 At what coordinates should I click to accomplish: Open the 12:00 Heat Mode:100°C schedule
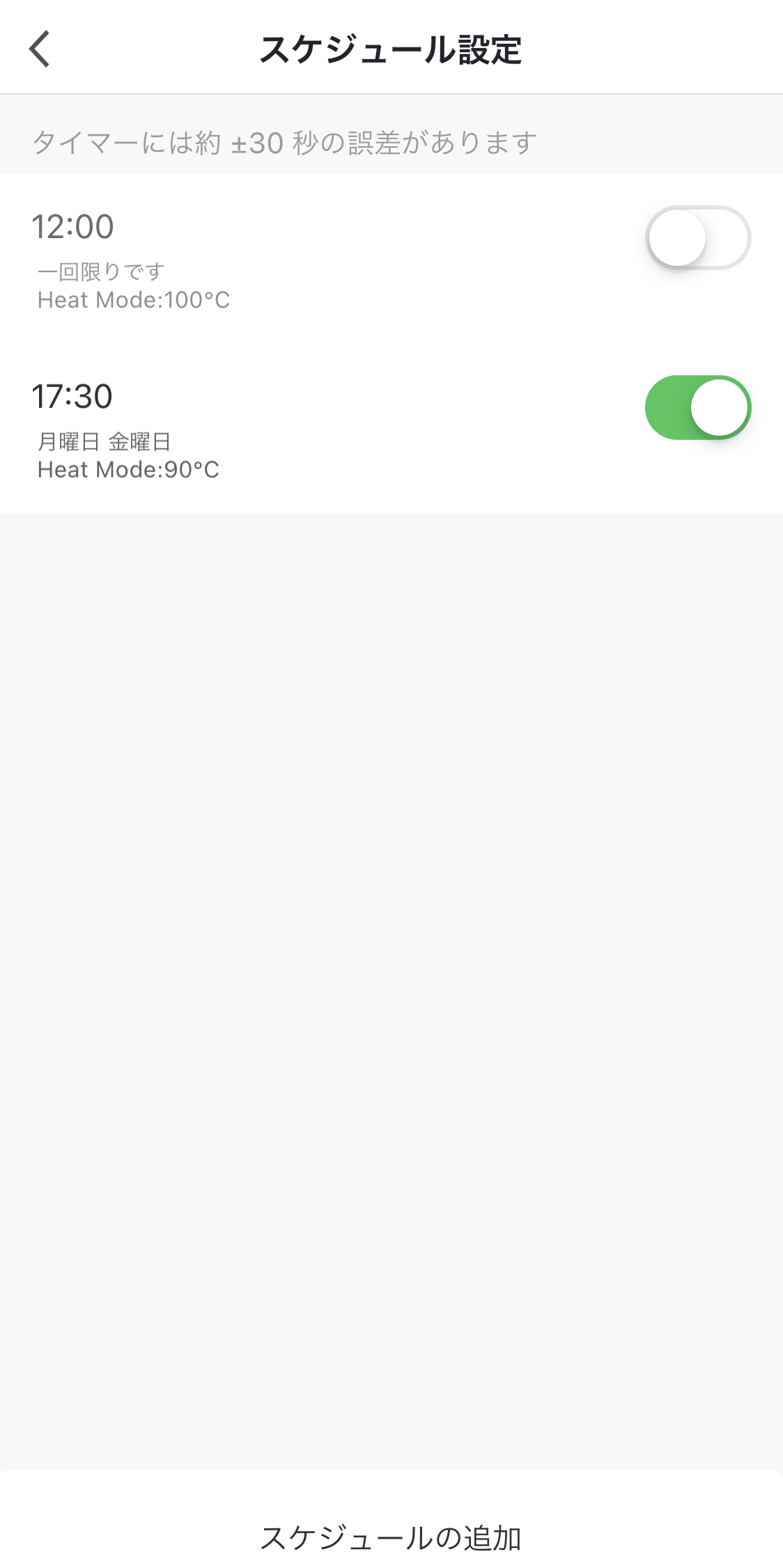tap(279, 259)
